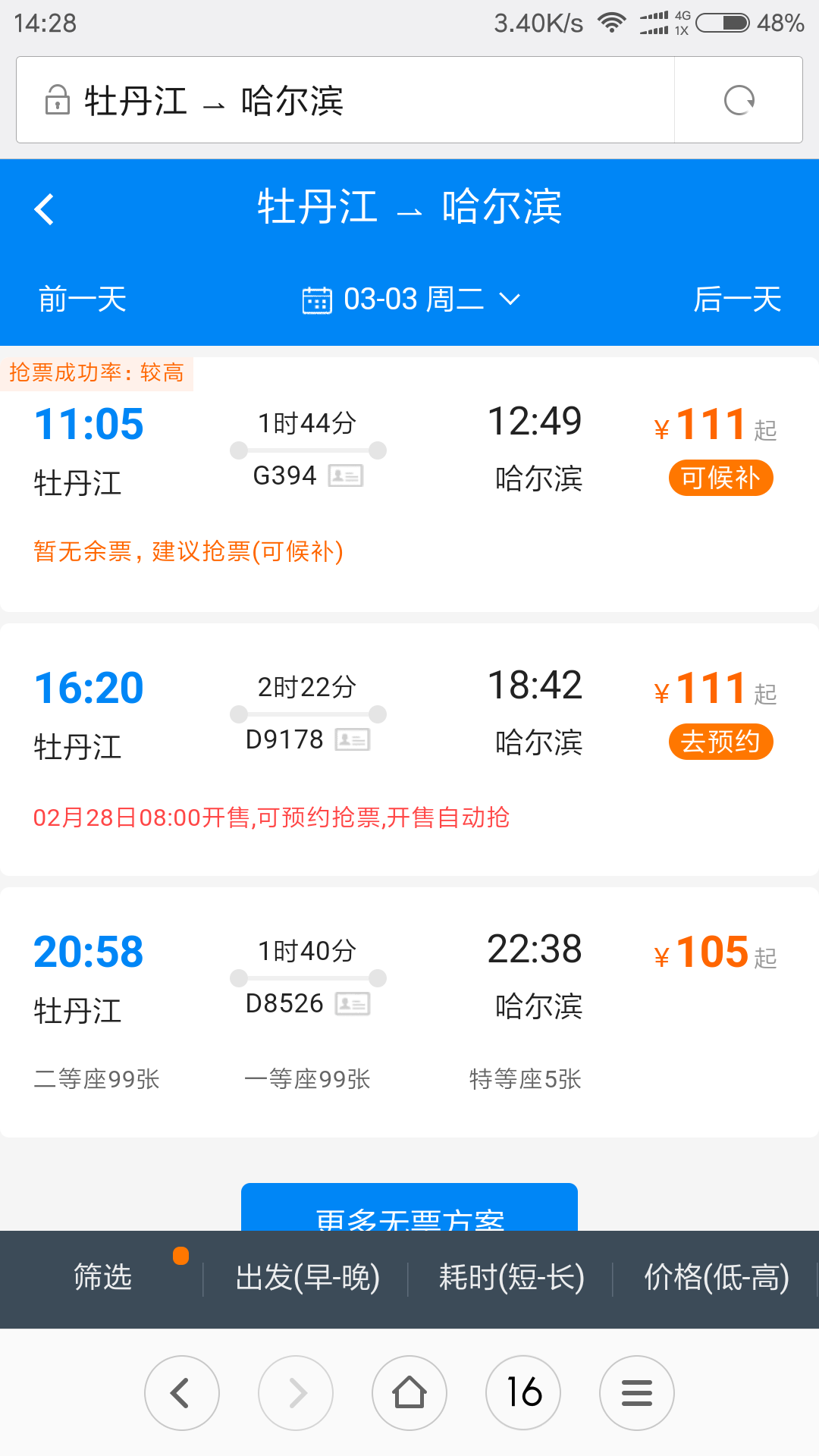Viewport: 819px width, 1456px height.
Task: Switch to the previous day (前一天)
Action: pos(83,299)
